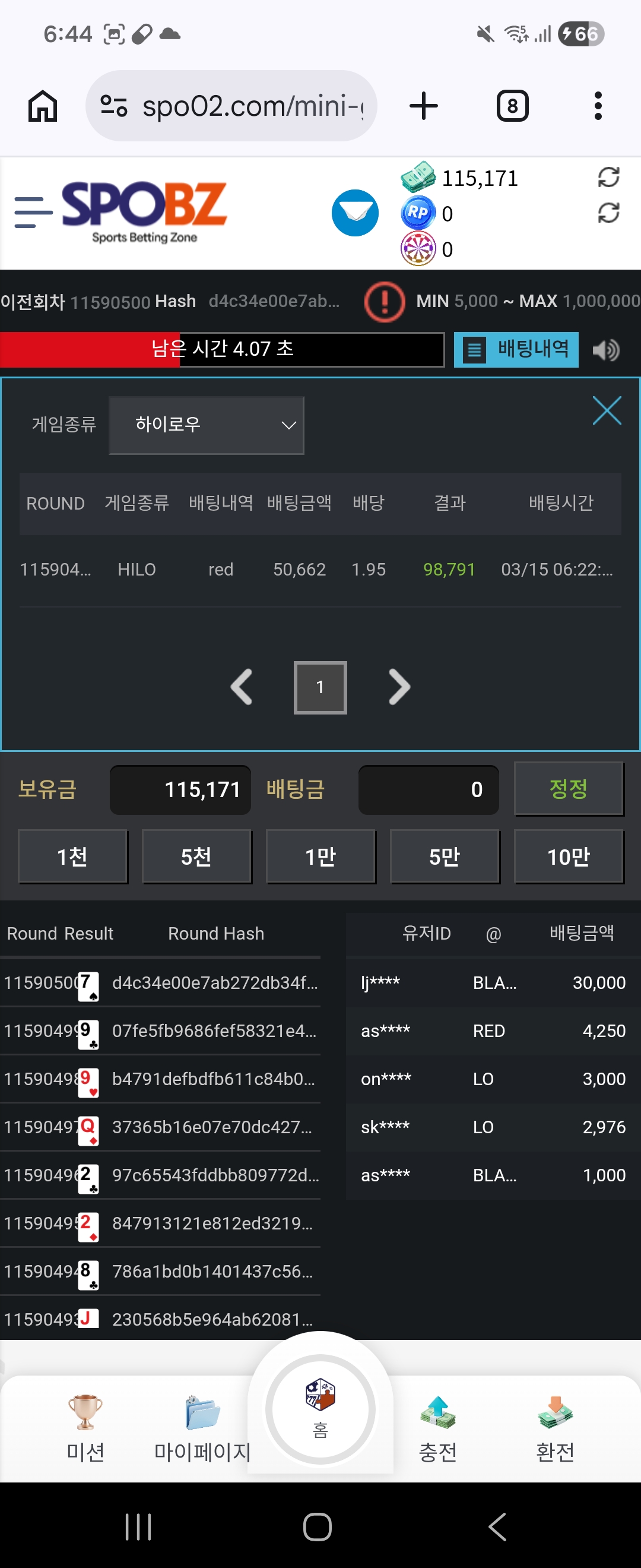Close the betting history panel
This screenshot has height=1568, width=641.
[607, 410]
